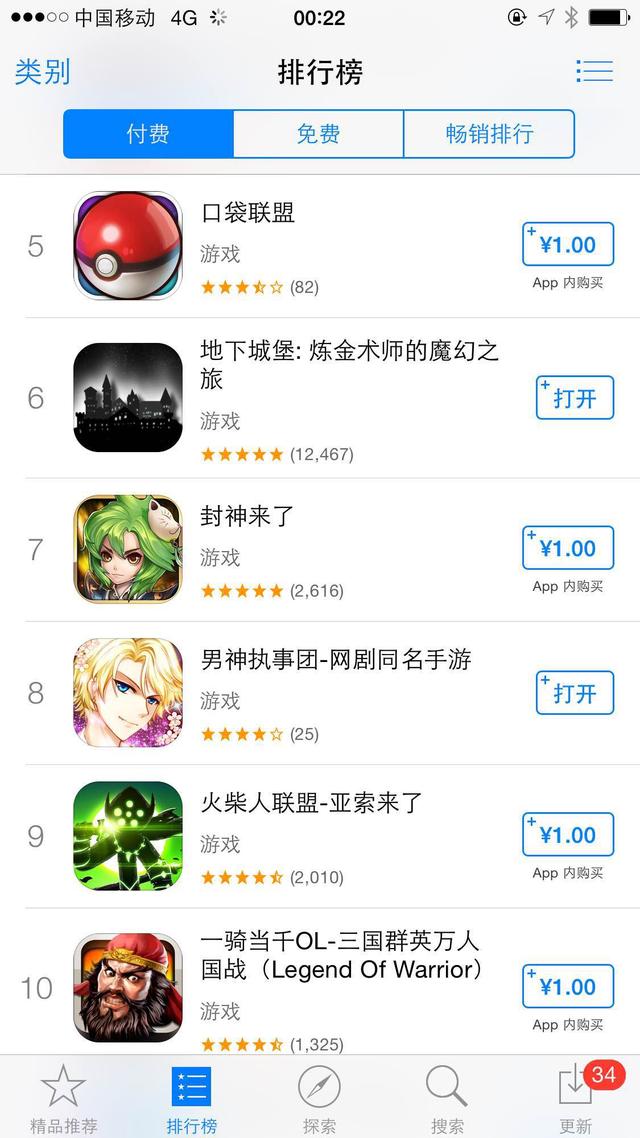Switch to the 免费 free segment
This screenshot has width=640, height=1138.
318,134
